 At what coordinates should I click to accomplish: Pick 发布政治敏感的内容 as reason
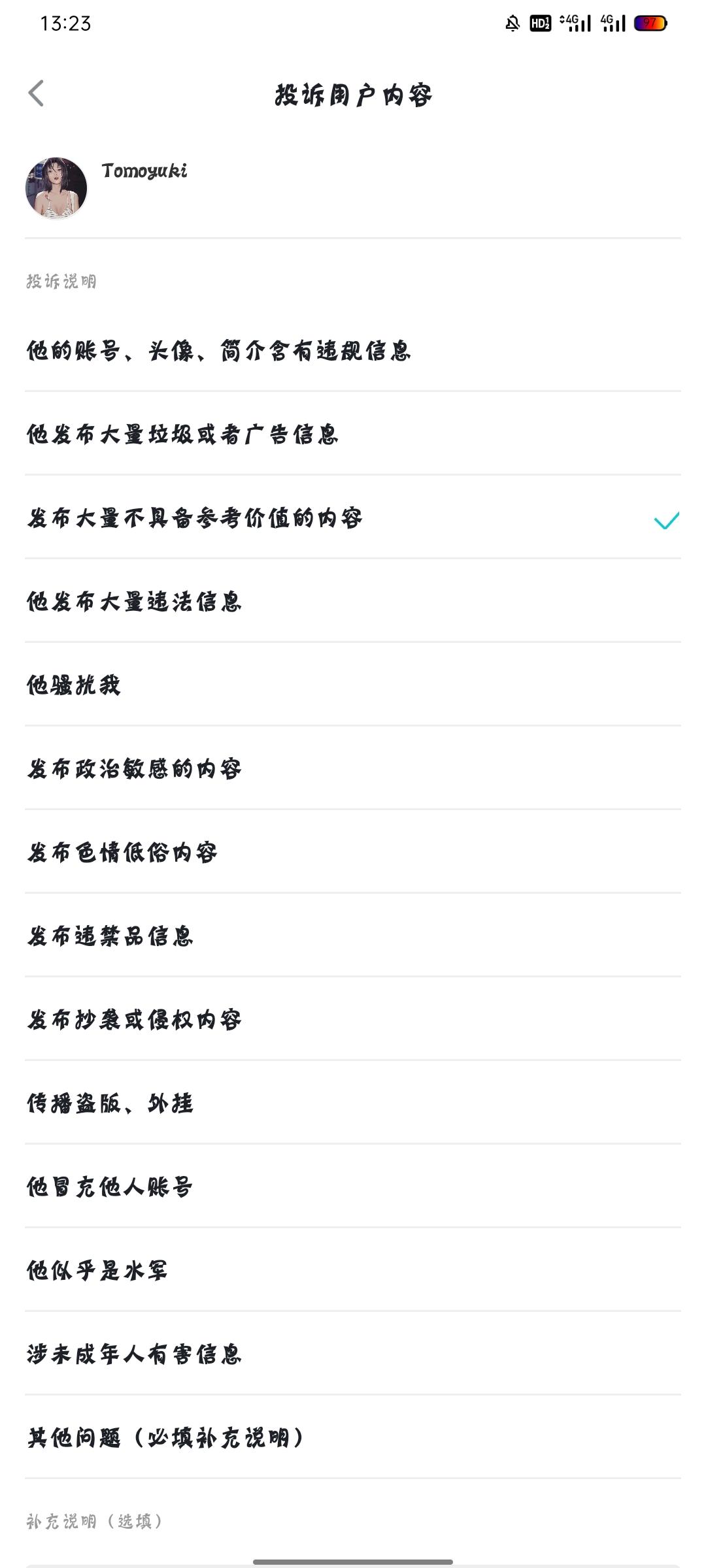coord(353,768)
